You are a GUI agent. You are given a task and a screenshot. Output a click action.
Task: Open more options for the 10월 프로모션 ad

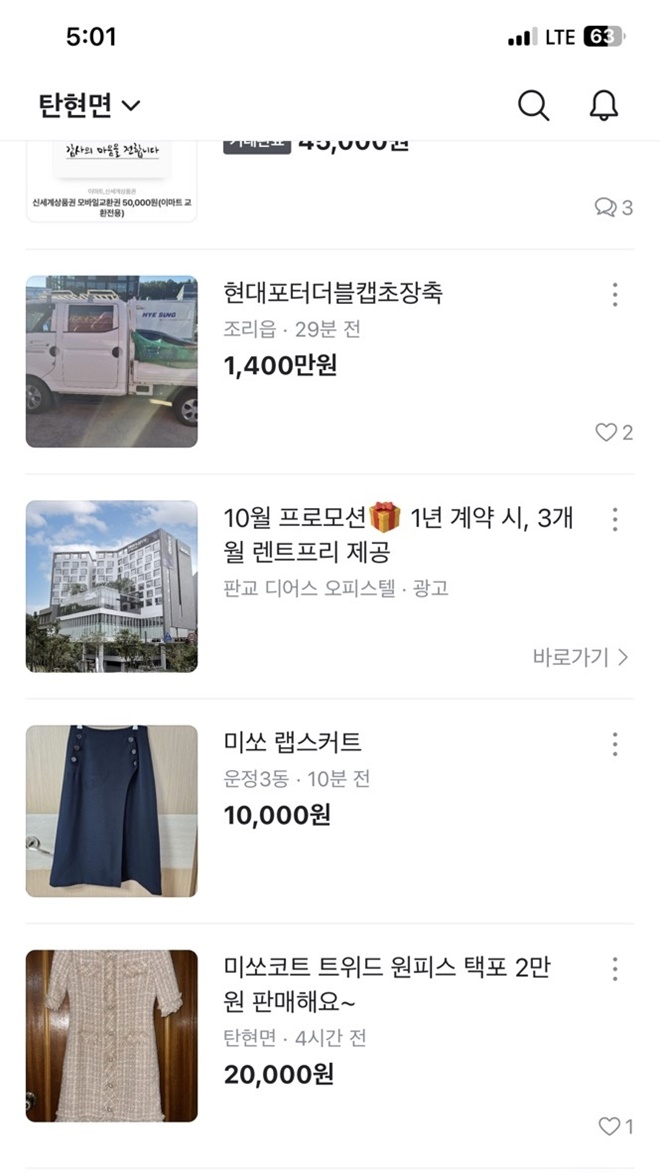point(614,519)
